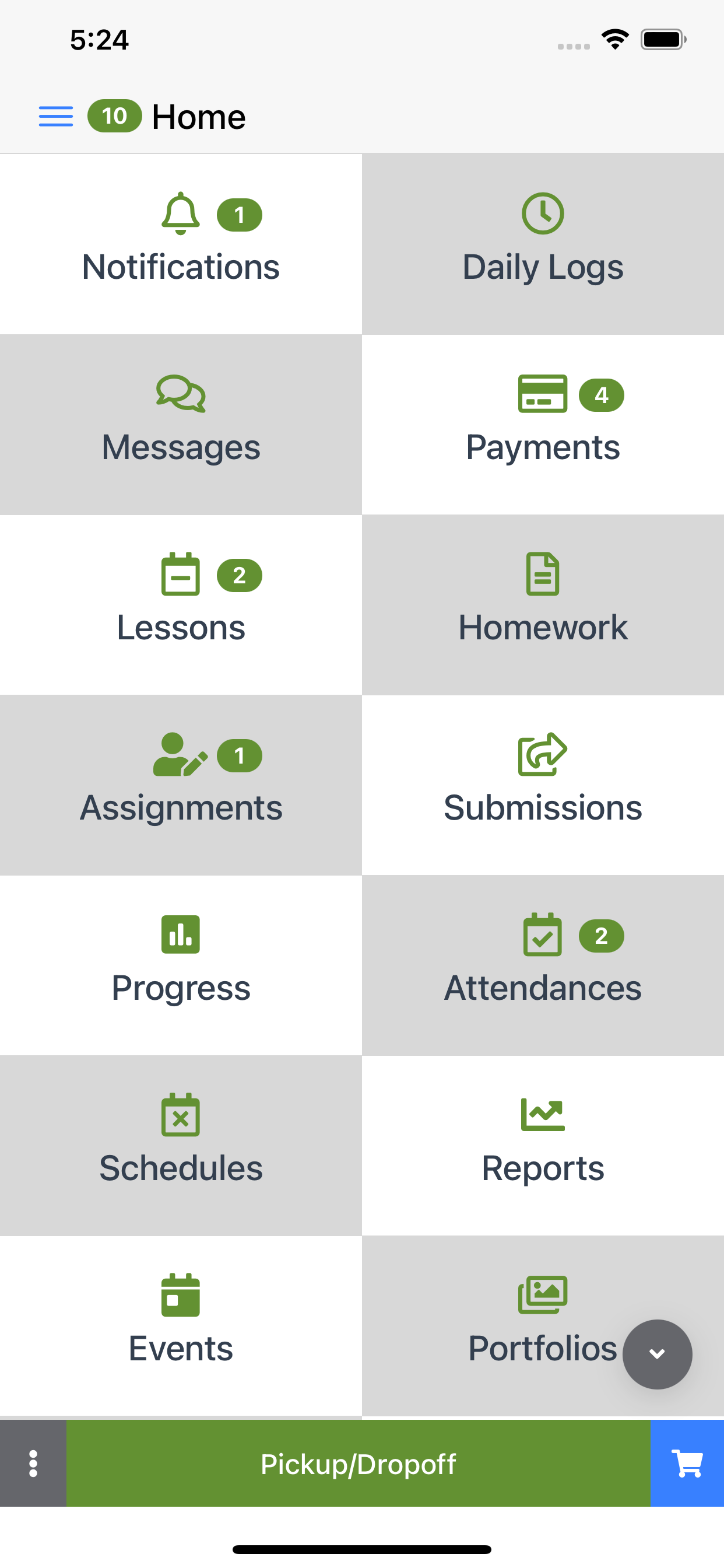Open the Events tile
724x1568 pixels.
click(x=181, y=1325)
